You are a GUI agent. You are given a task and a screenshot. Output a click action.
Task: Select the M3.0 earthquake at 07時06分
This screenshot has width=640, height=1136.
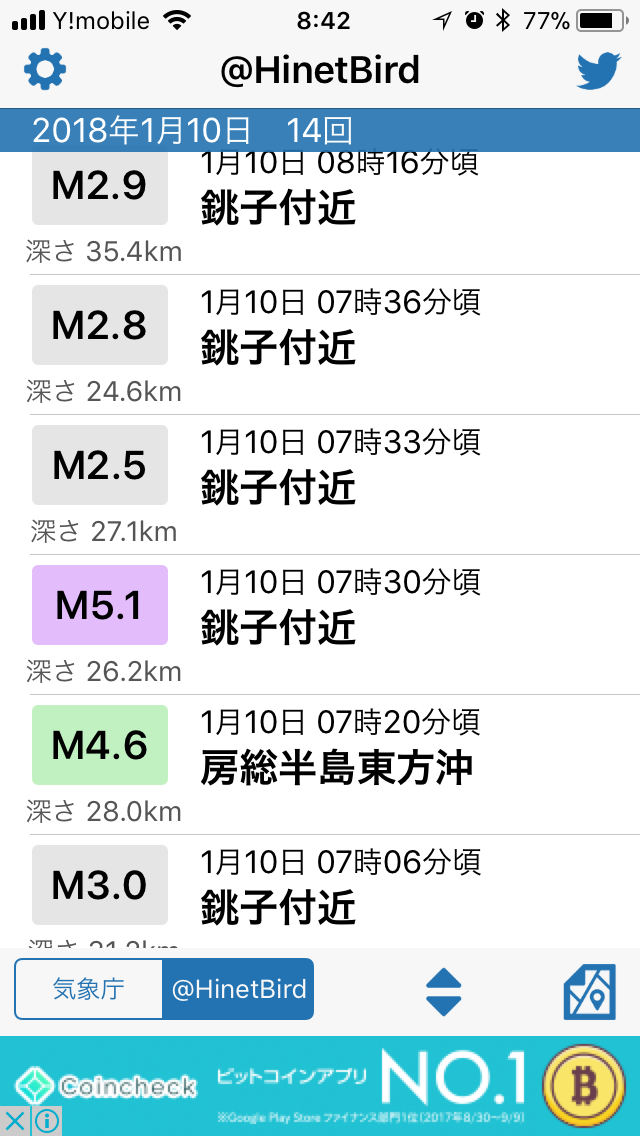click(320, 891)
